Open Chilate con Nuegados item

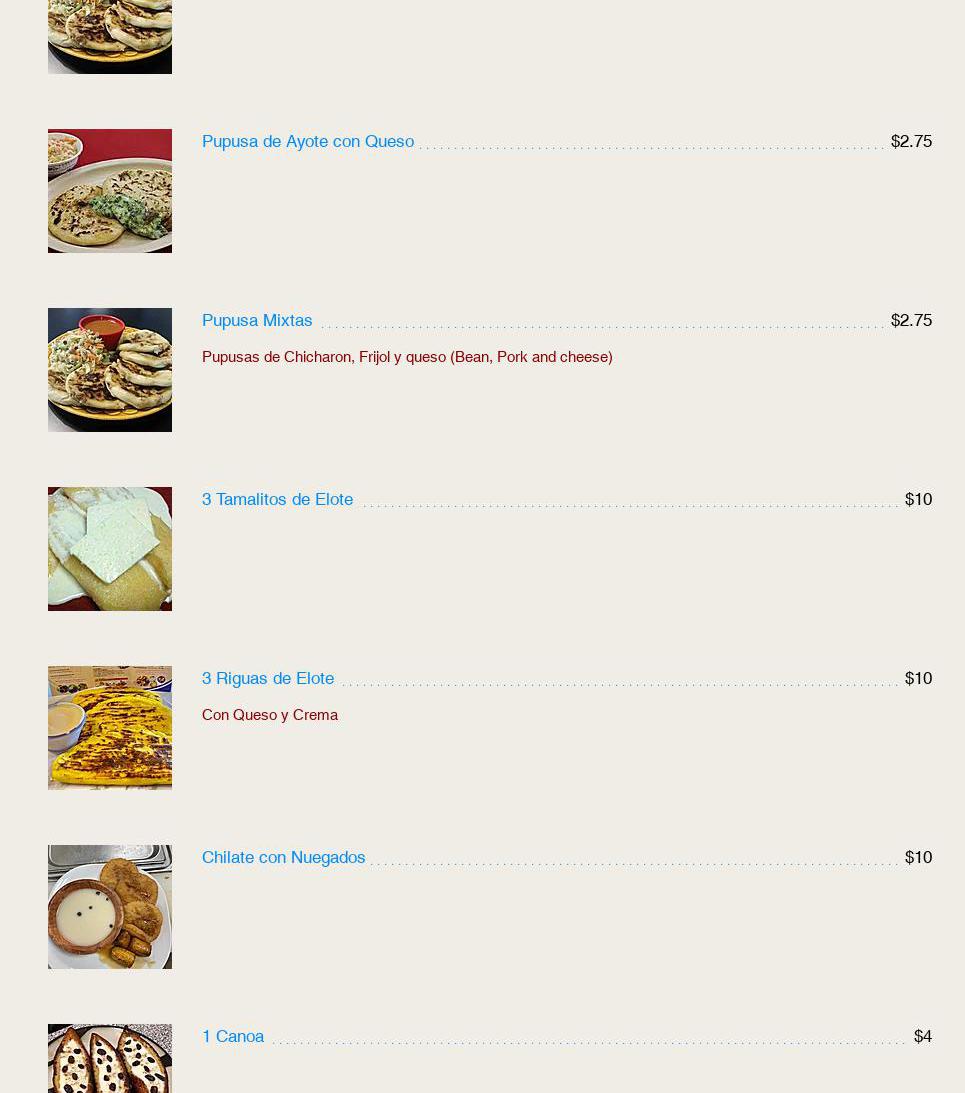tap(283, 857)
